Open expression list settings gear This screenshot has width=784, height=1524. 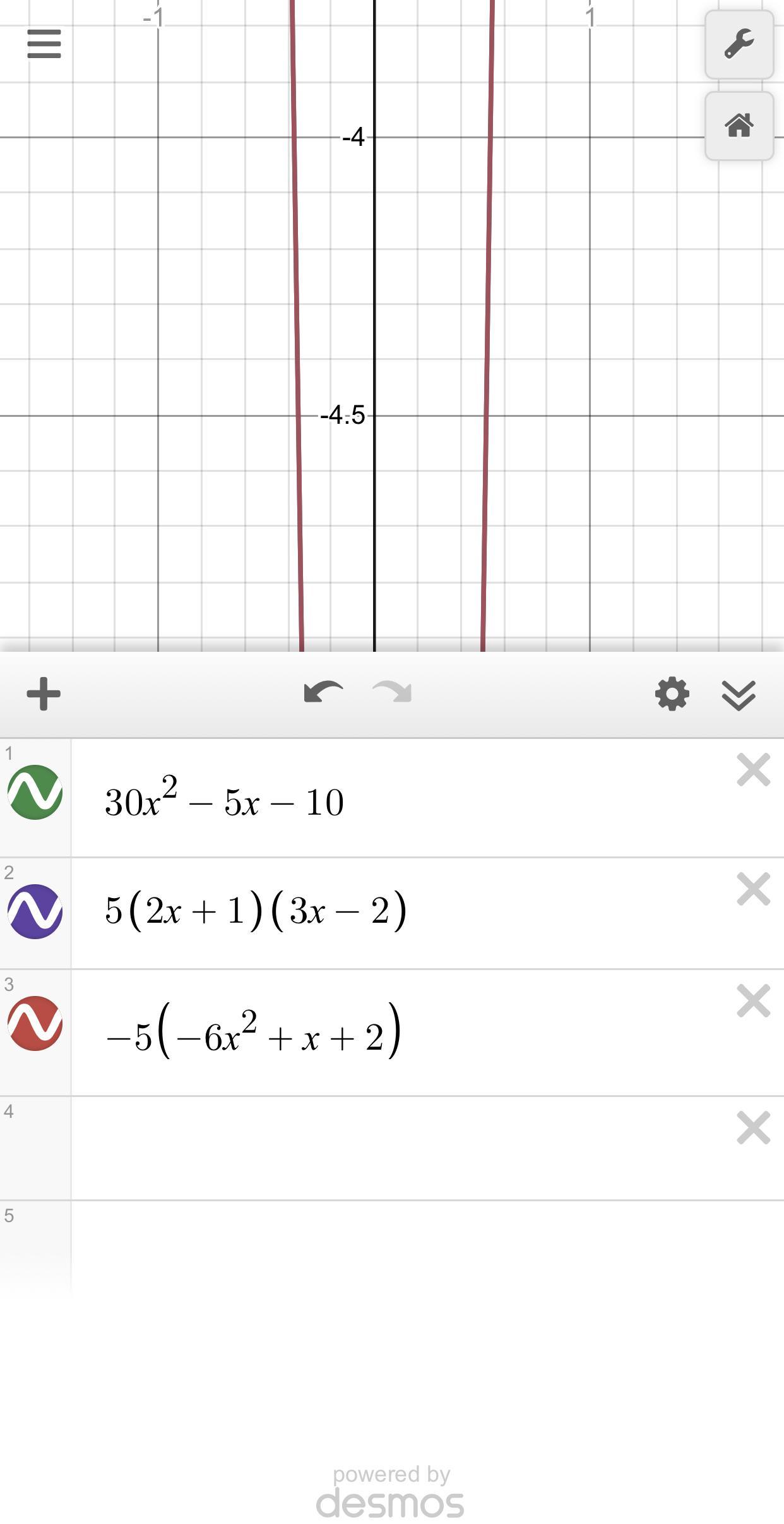pyautogui.click(x=672, y=693)
